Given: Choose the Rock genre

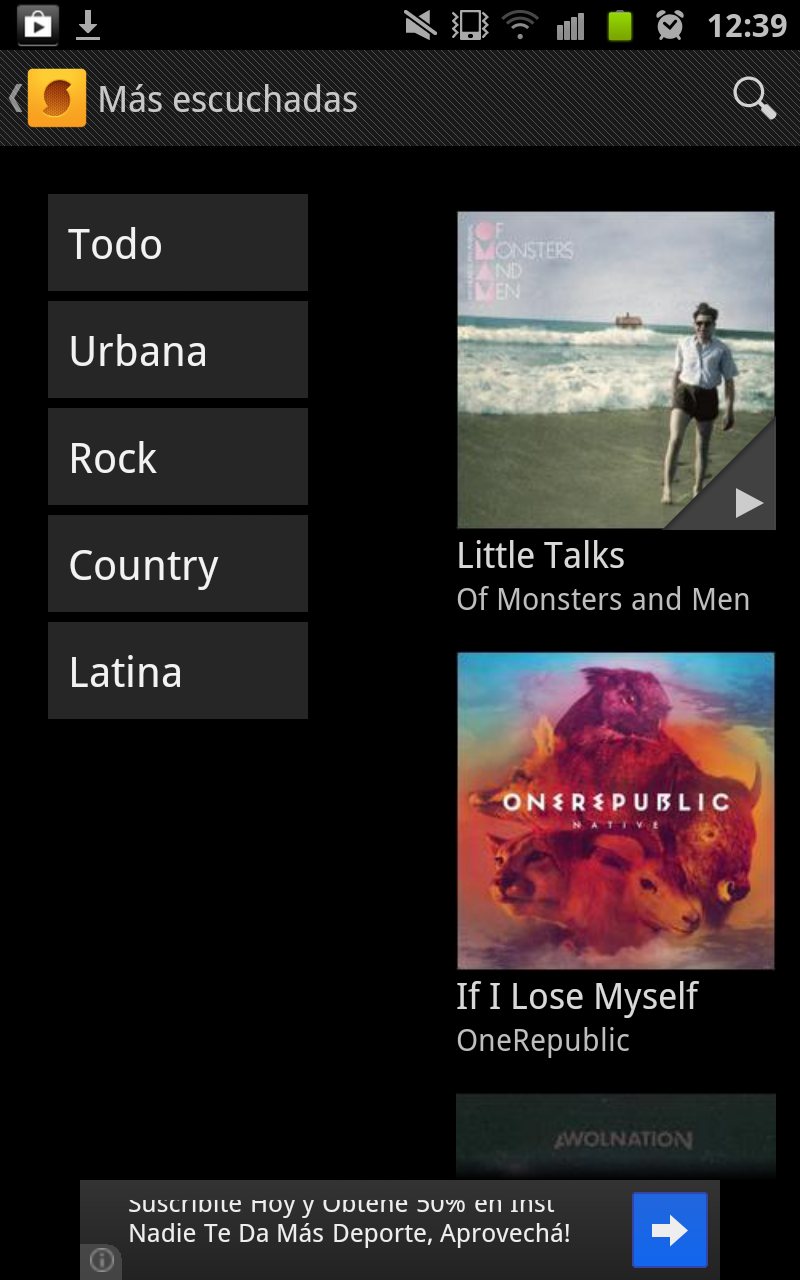Looking at the screenshot, I should pos(178,457).
